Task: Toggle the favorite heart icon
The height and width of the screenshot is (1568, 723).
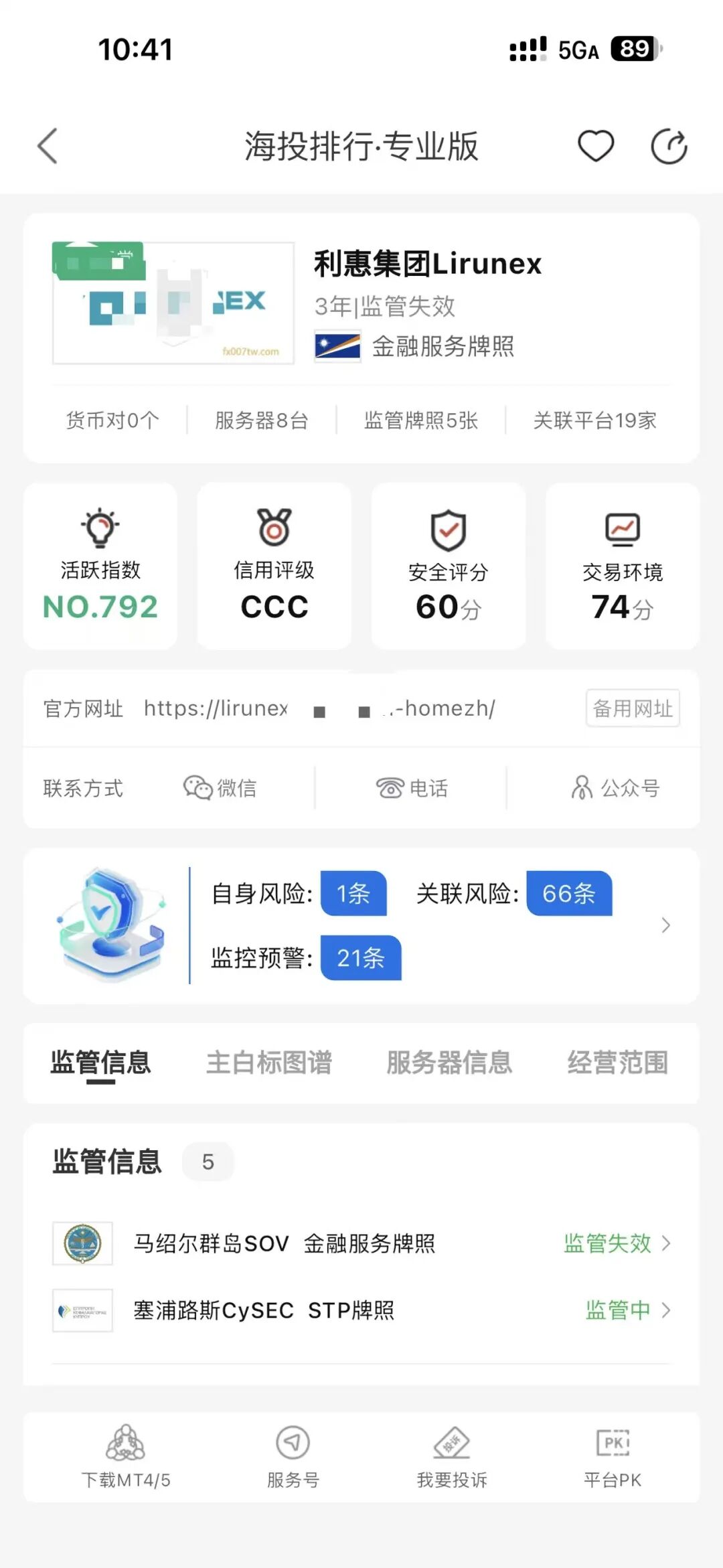Action: pos(596,145)
